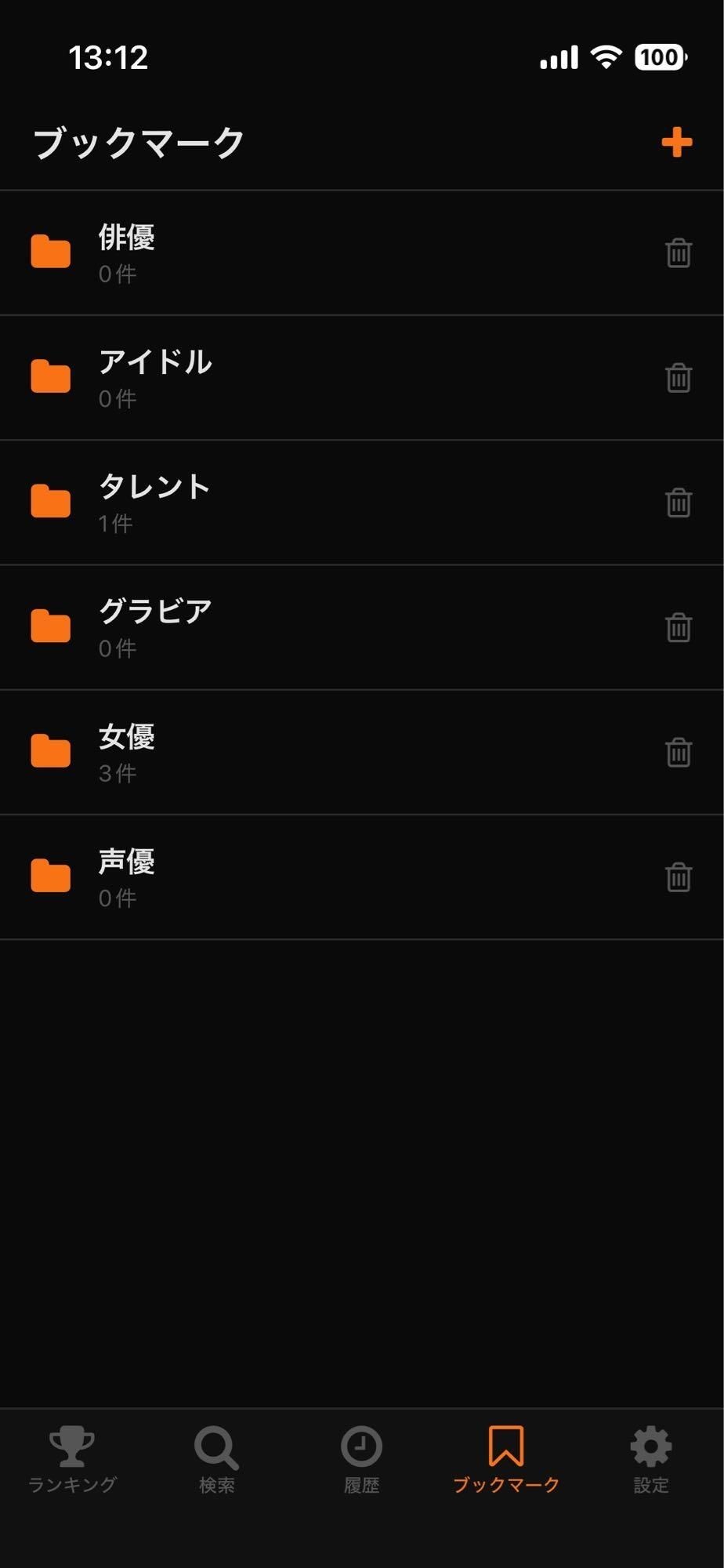Tap the orange folder icon for グラビア
Screen dimensions: 724x1568
(x=49, y=626)
